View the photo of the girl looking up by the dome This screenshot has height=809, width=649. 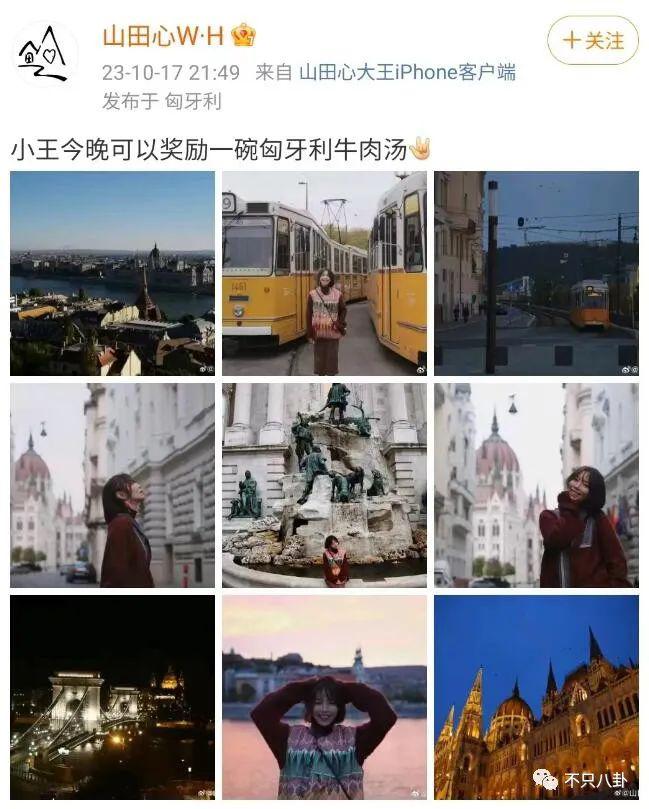point(112,485)
